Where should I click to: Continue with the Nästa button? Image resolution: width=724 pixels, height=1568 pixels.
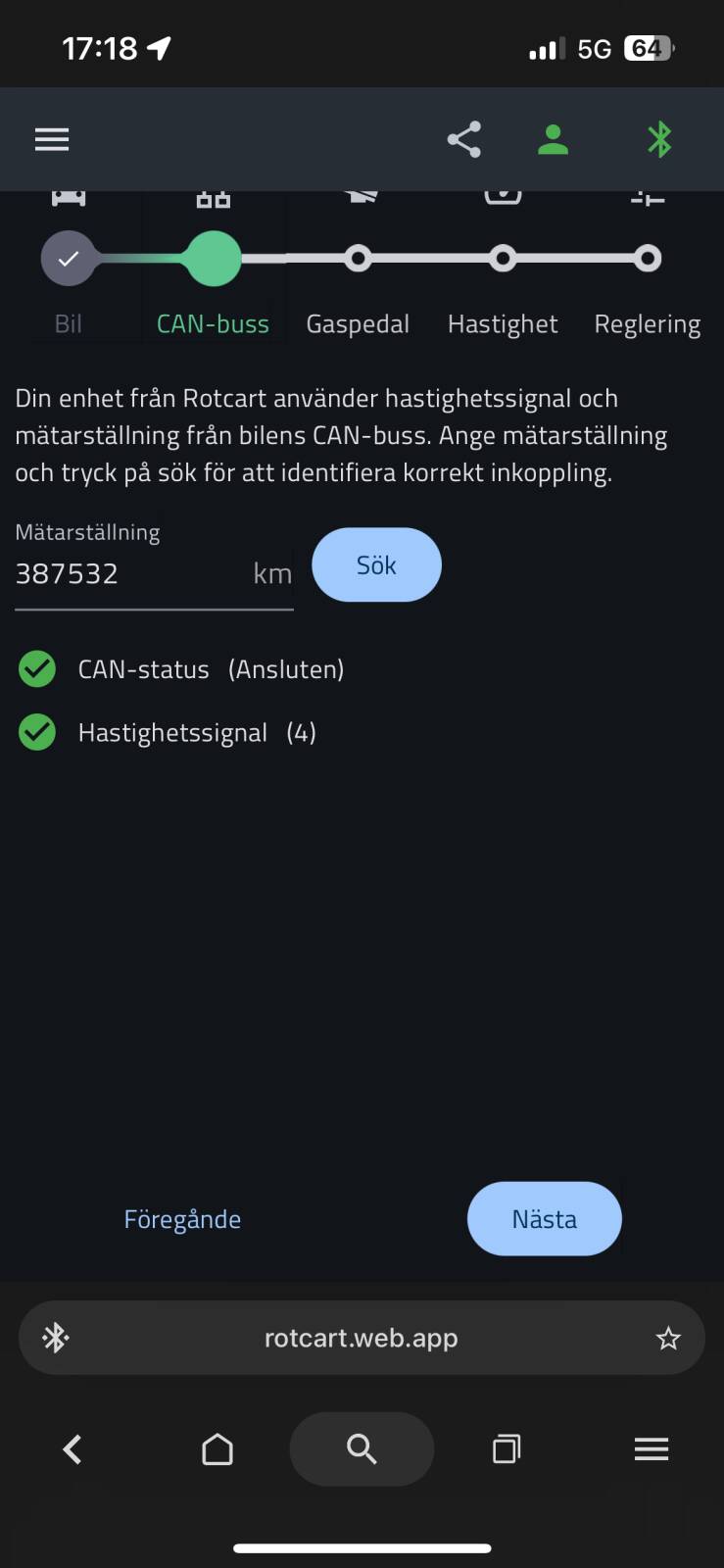coord(545,1219)
